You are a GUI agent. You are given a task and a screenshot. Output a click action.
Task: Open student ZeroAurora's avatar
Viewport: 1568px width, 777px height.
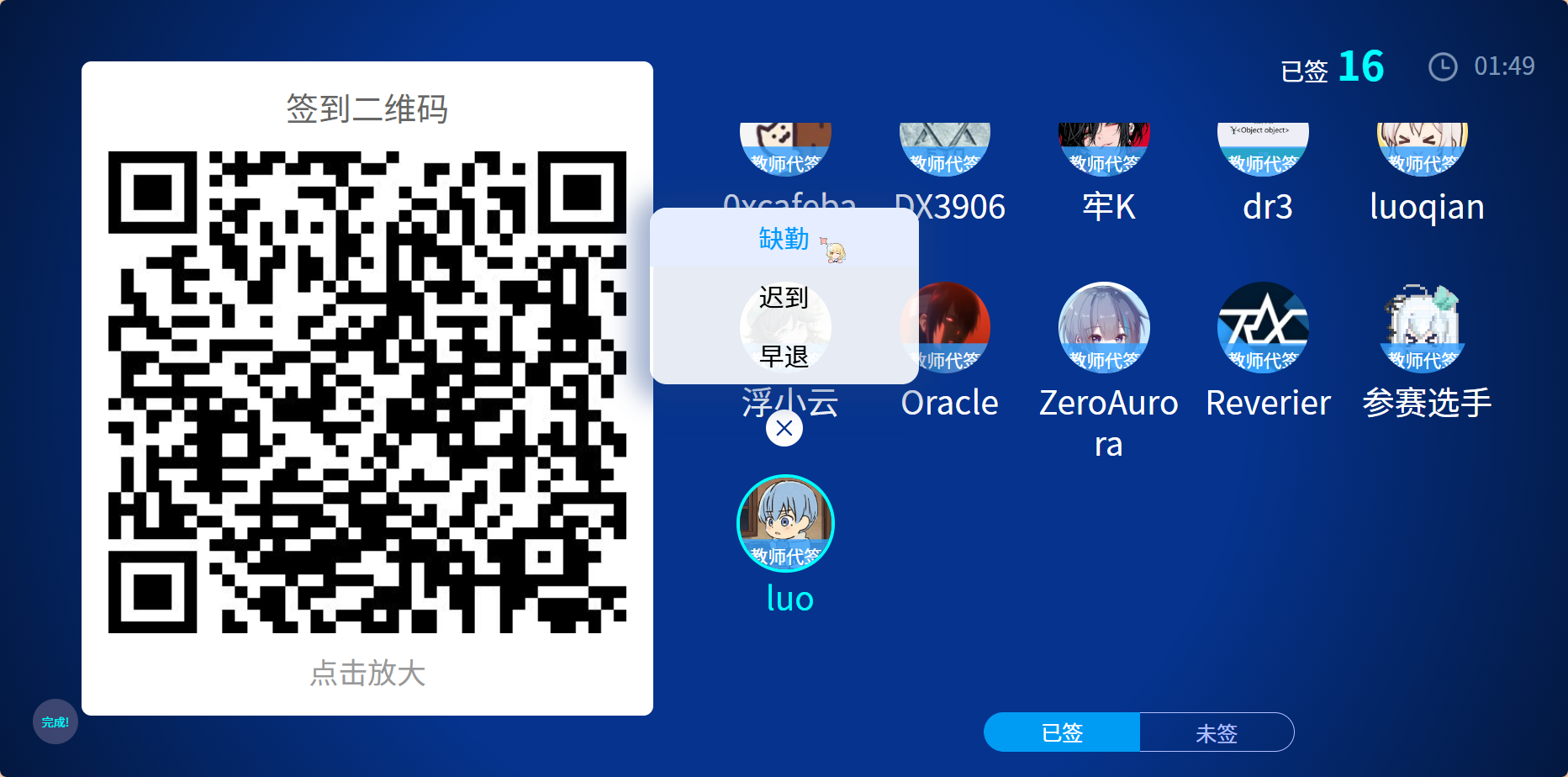[x=1104, y=328]
